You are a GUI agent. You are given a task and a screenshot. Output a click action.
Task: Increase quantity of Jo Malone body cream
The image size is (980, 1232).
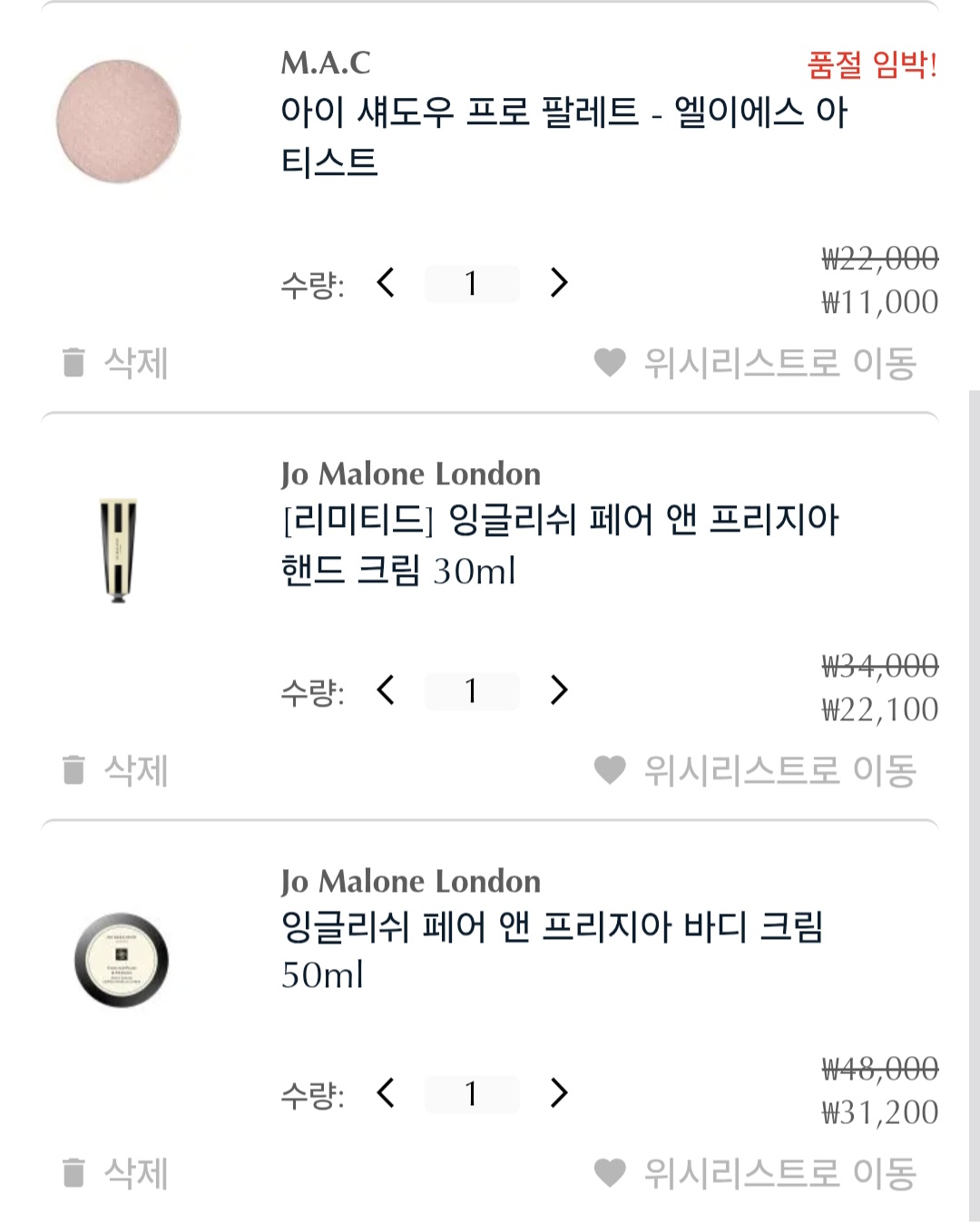(559, 1093)
